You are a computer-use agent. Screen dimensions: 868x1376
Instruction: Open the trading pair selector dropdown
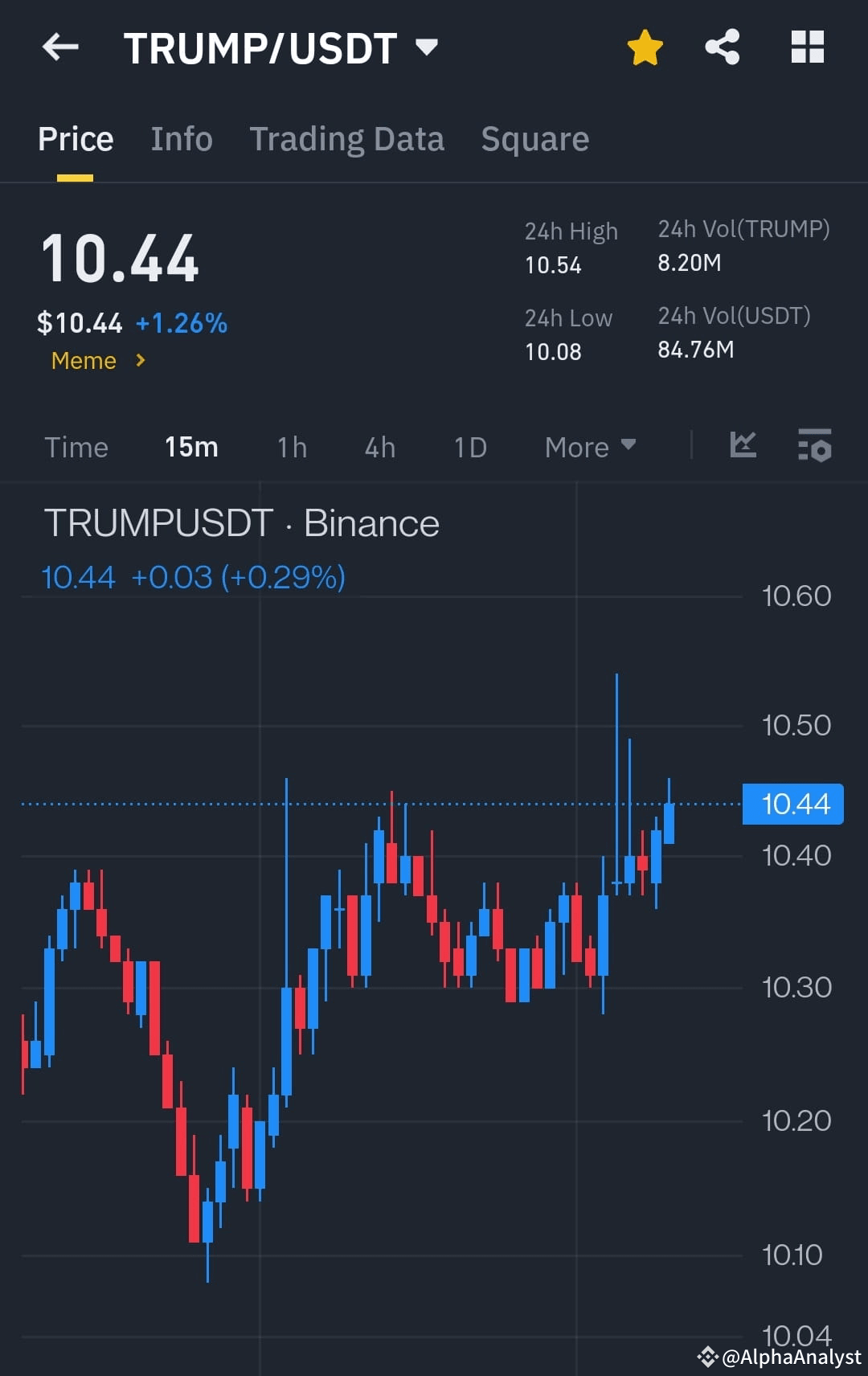(x=428, y=47)
